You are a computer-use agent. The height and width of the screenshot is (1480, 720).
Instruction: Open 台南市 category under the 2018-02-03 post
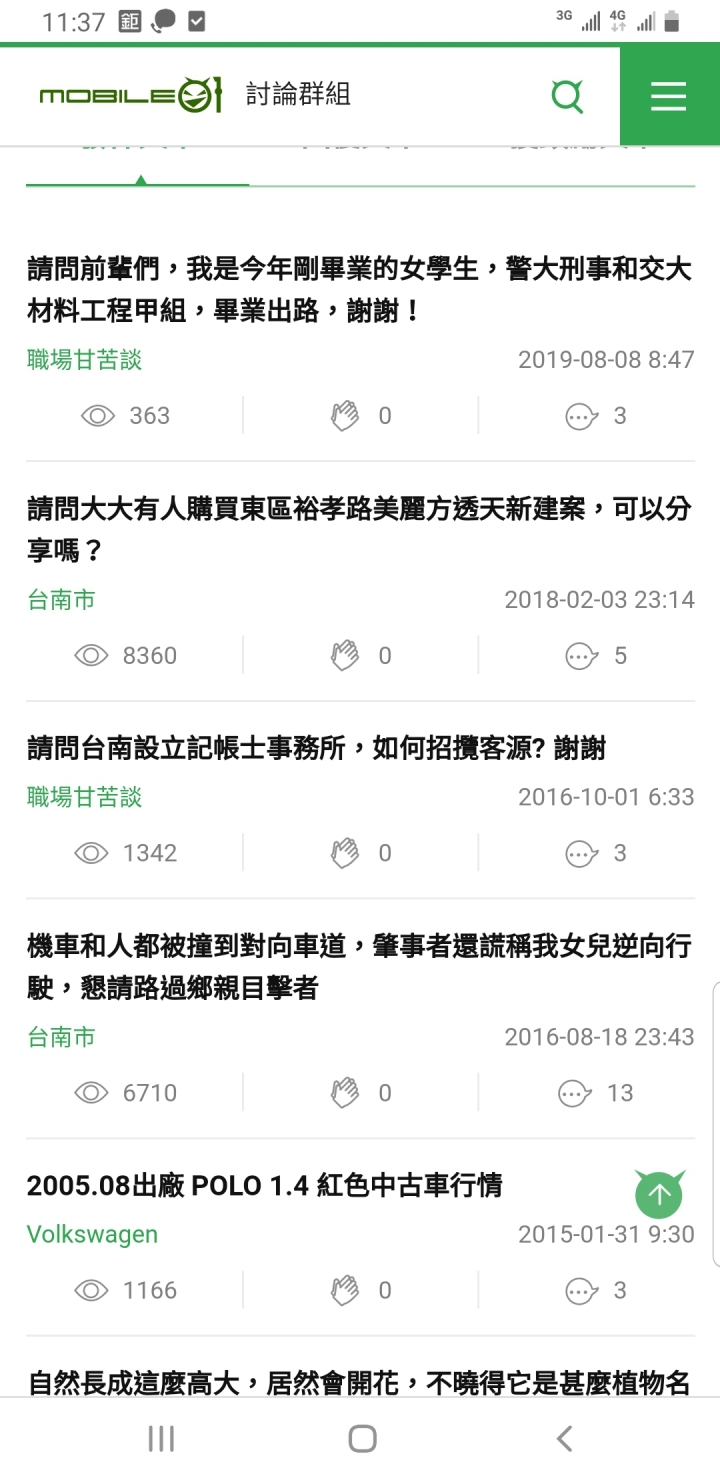[62, 600]
